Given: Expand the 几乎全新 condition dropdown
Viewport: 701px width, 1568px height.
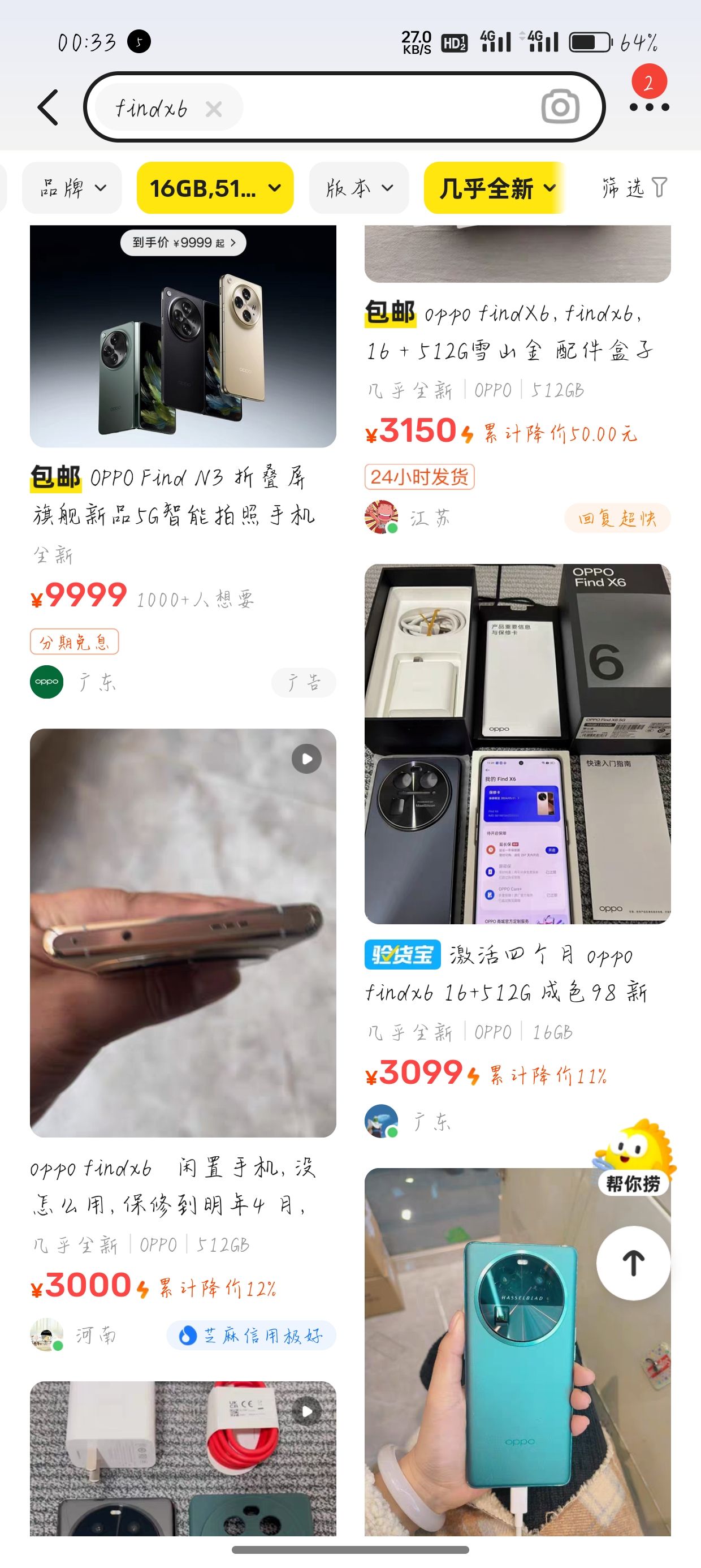Looking at the screenshot, I should [x=496, y=188].
